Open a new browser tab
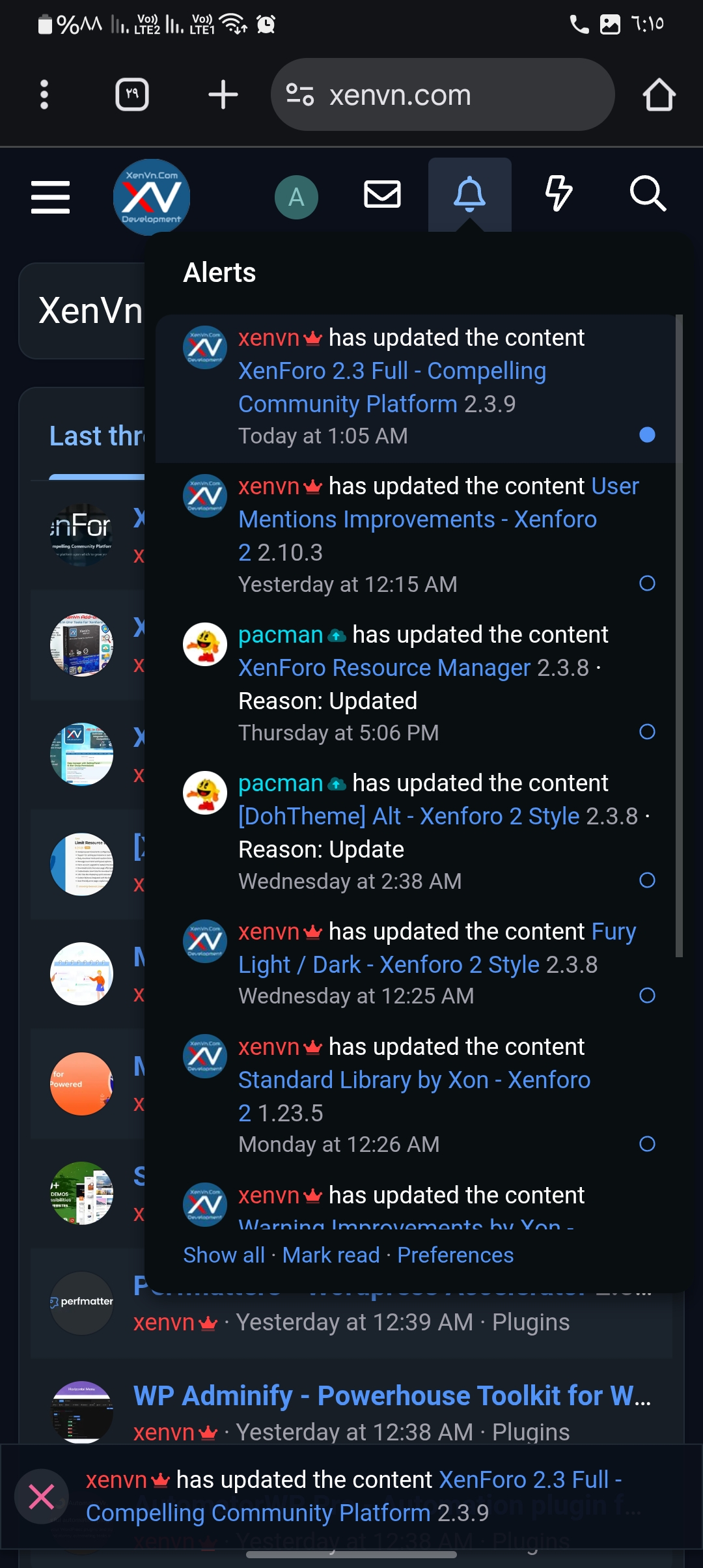Screen dimensions: 703x1568 click(x=223, y=95)
